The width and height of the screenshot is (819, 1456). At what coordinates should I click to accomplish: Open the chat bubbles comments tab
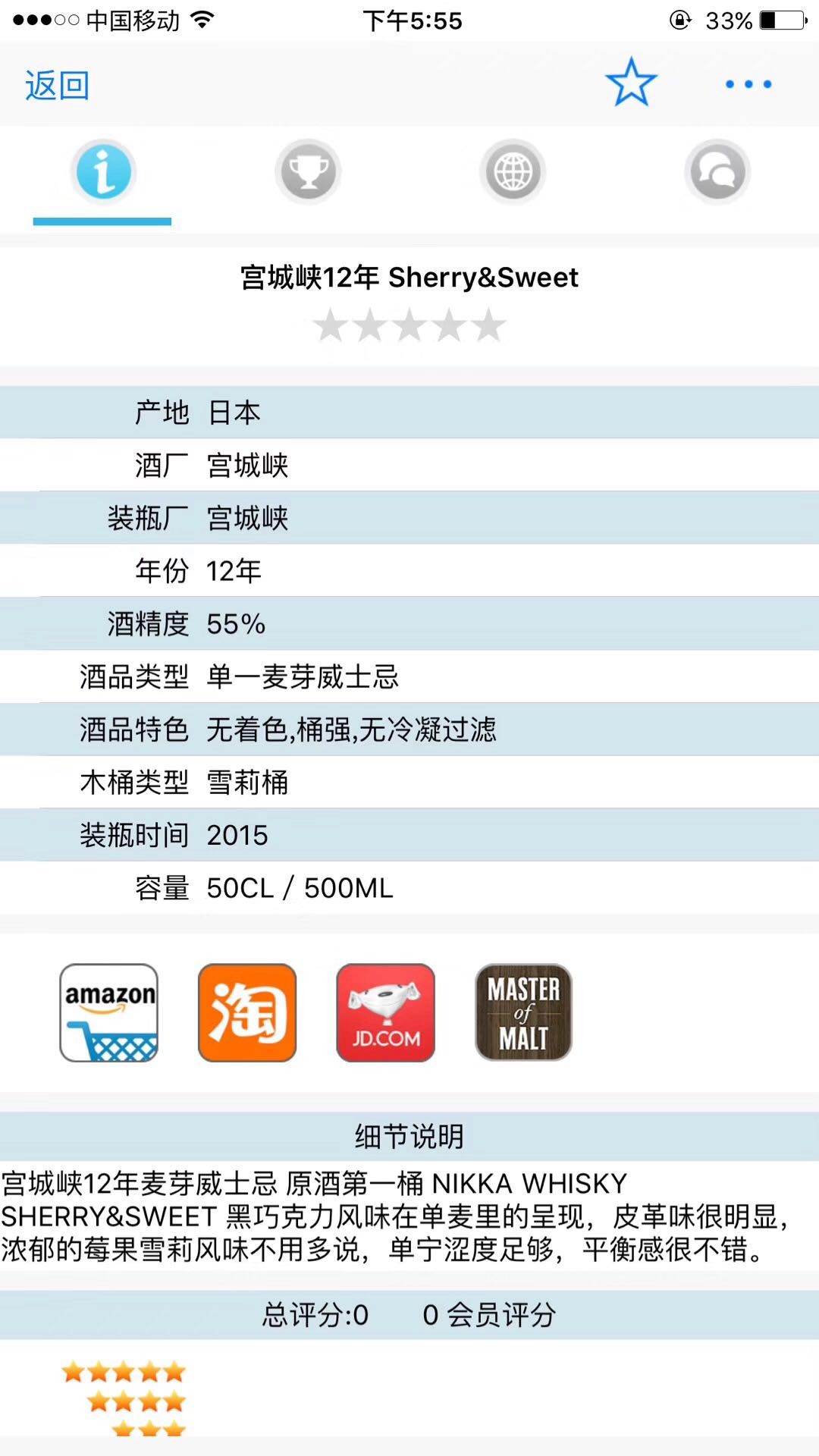pos(717,173)
